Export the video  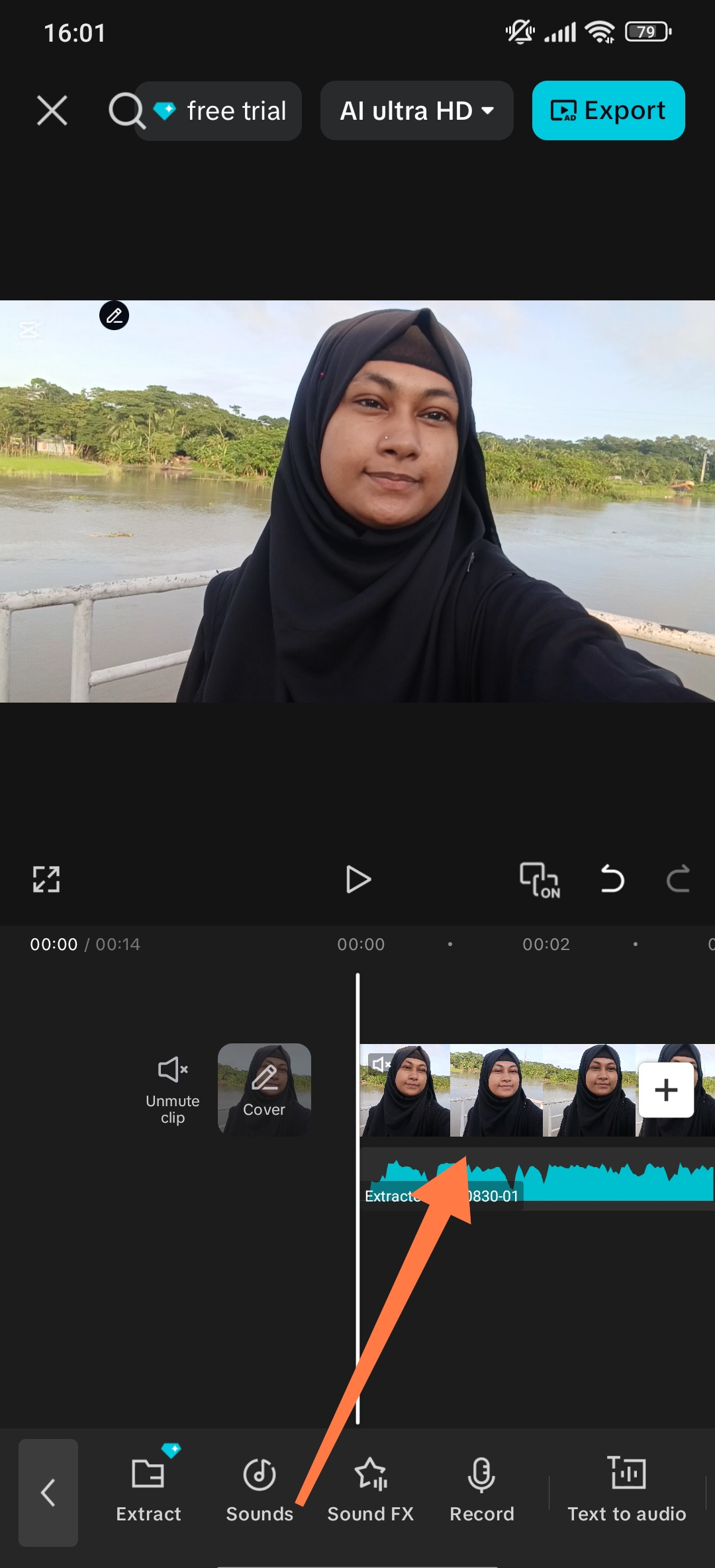click(608, 110)
